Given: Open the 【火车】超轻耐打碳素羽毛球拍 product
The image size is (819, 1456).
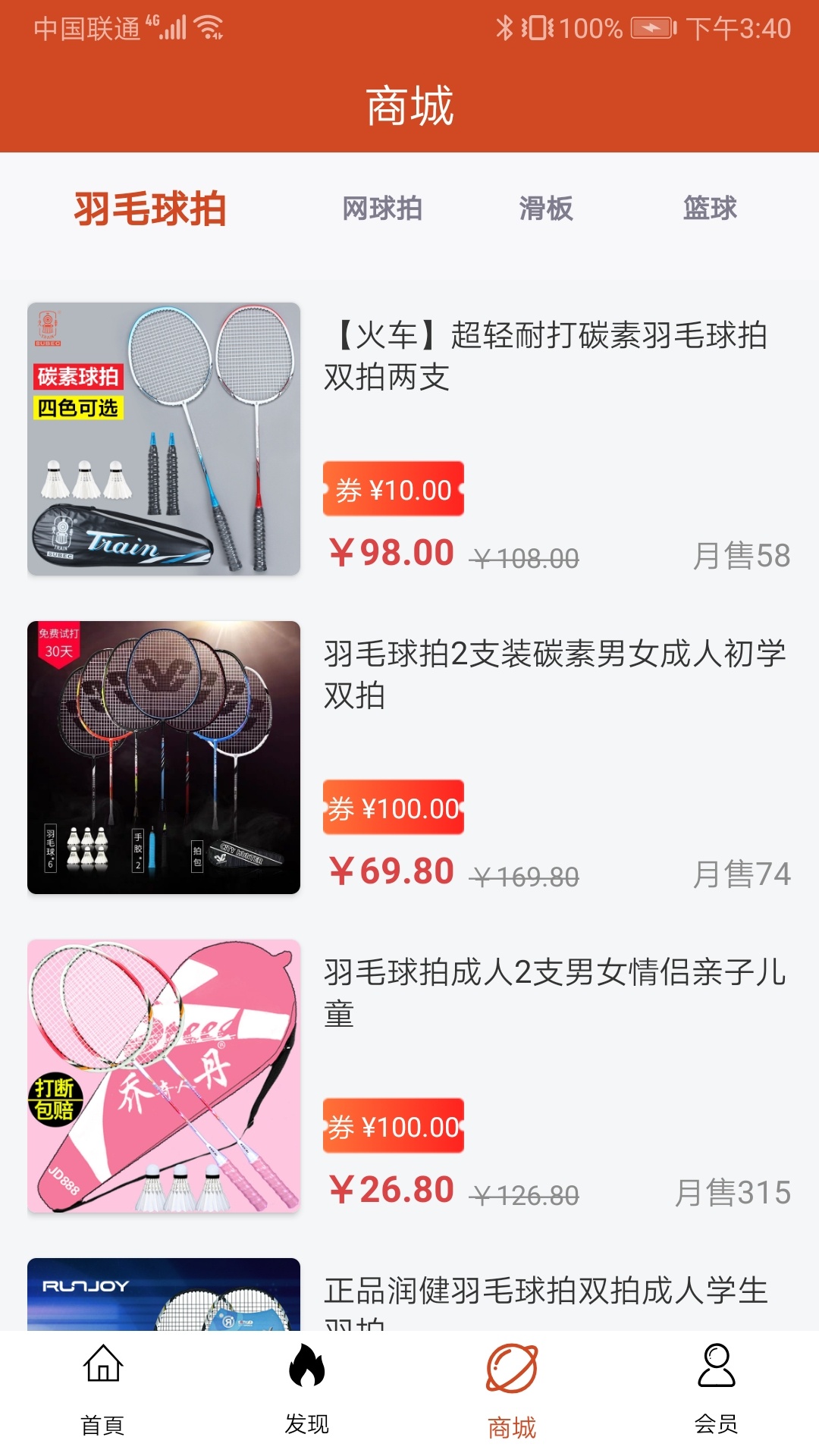Looking at the screenshot, I should [x=546, y=356].
